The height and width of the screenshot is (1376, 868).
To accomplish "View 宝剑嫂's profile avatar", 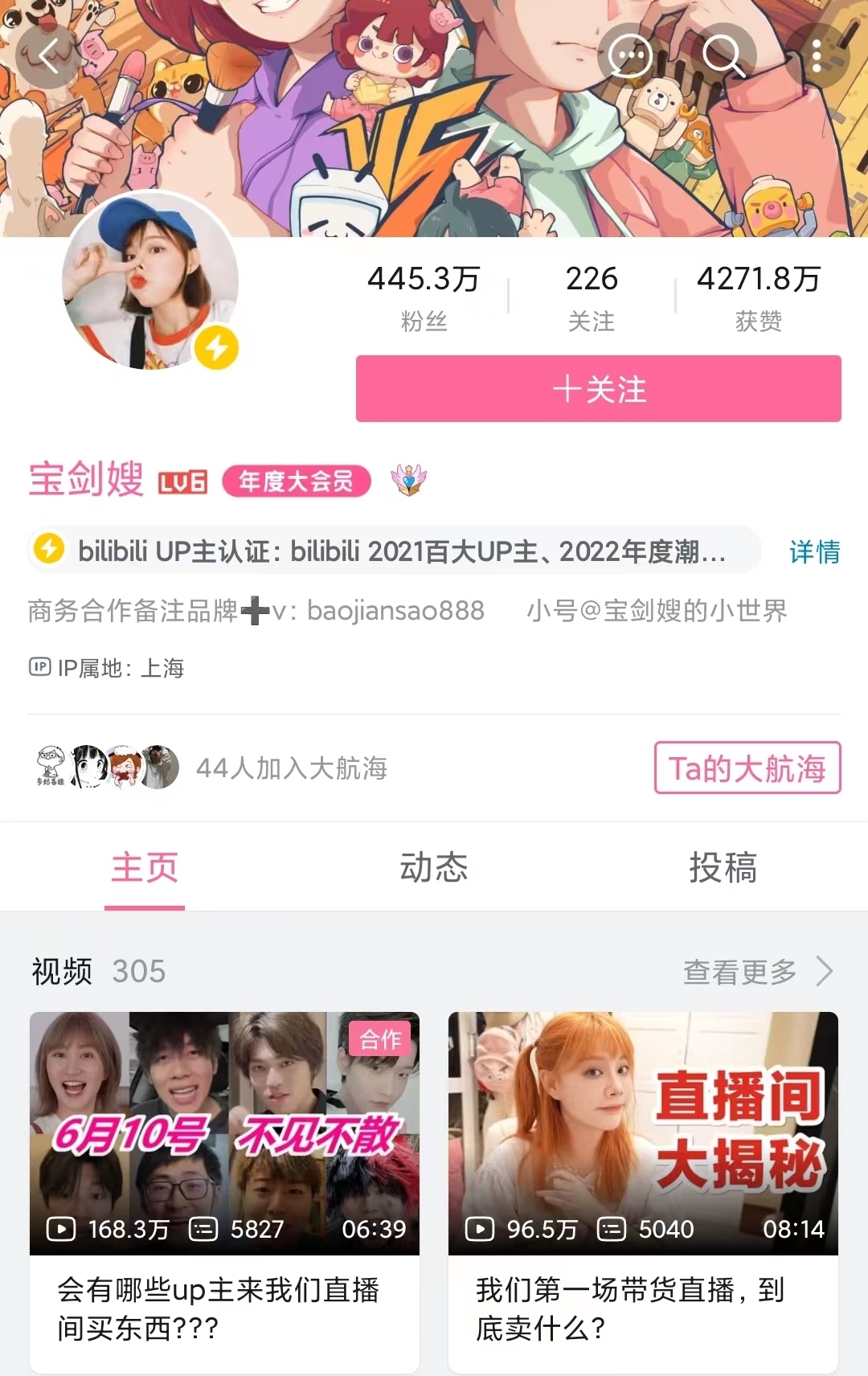I will tap(150, 281).
